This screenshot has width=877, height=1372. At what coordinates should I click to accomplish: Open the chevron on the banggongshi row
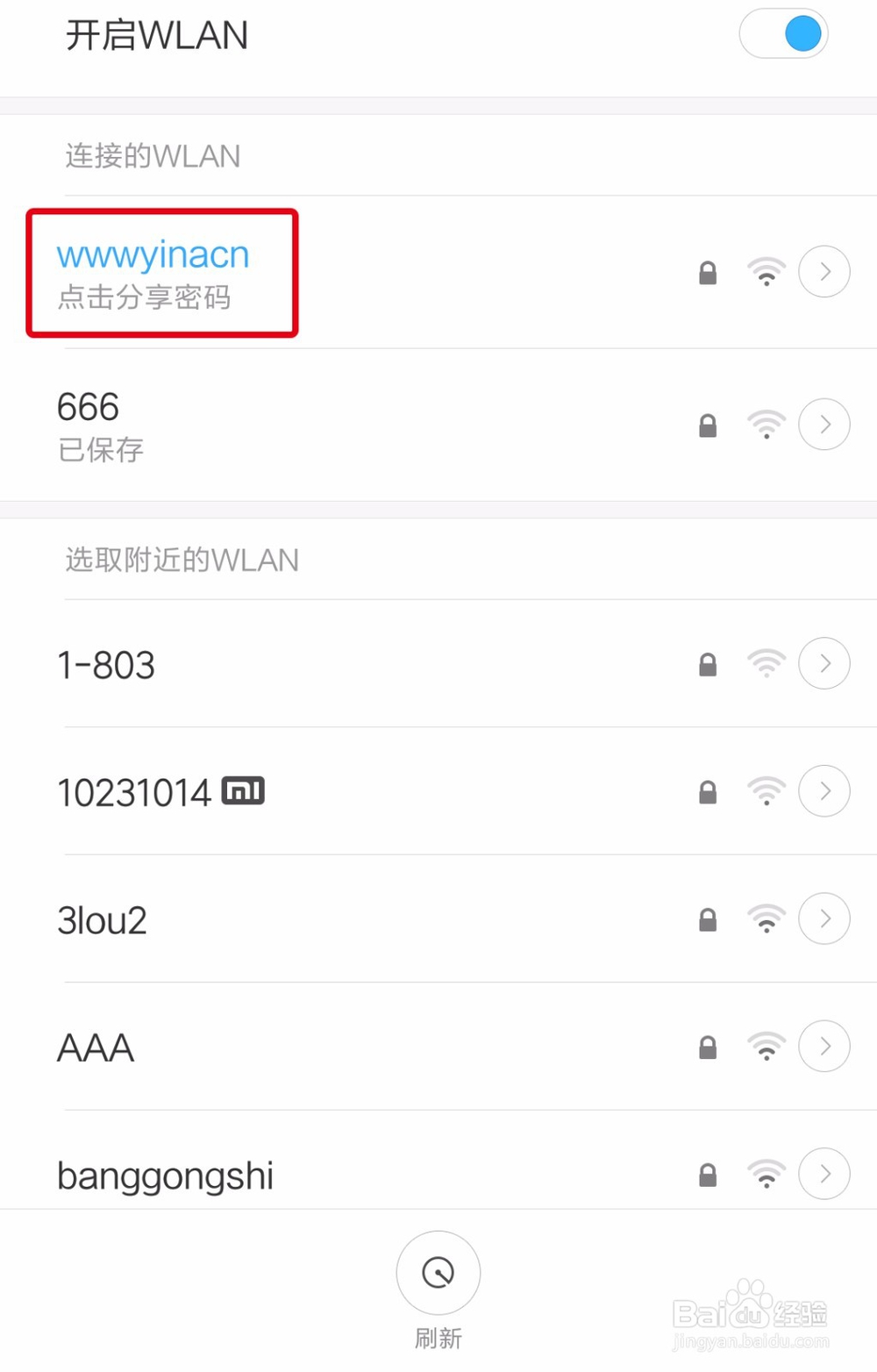tap(824, 1174)
